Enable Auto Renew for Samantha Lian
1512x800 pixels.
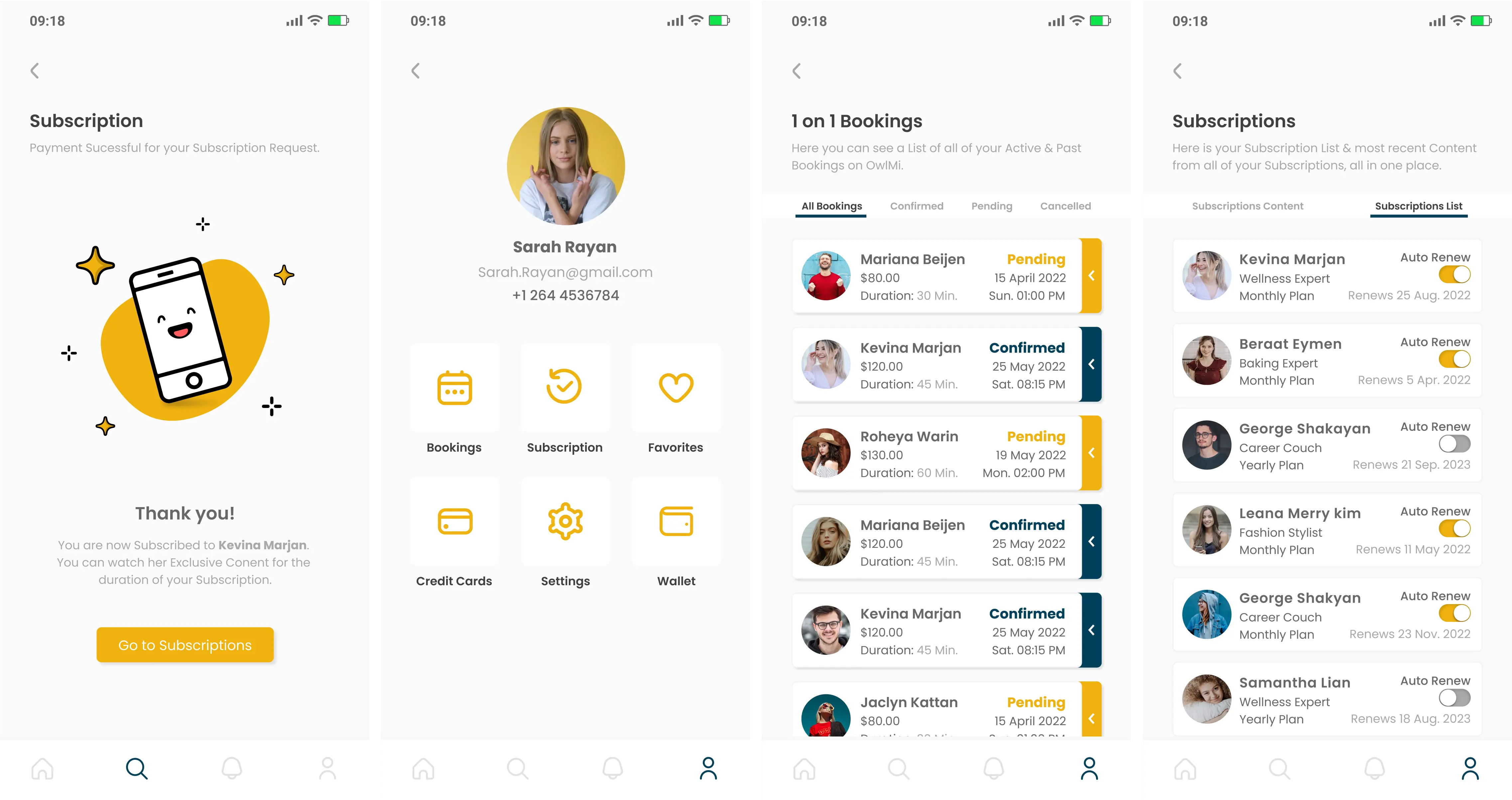tap(1454, 698)
